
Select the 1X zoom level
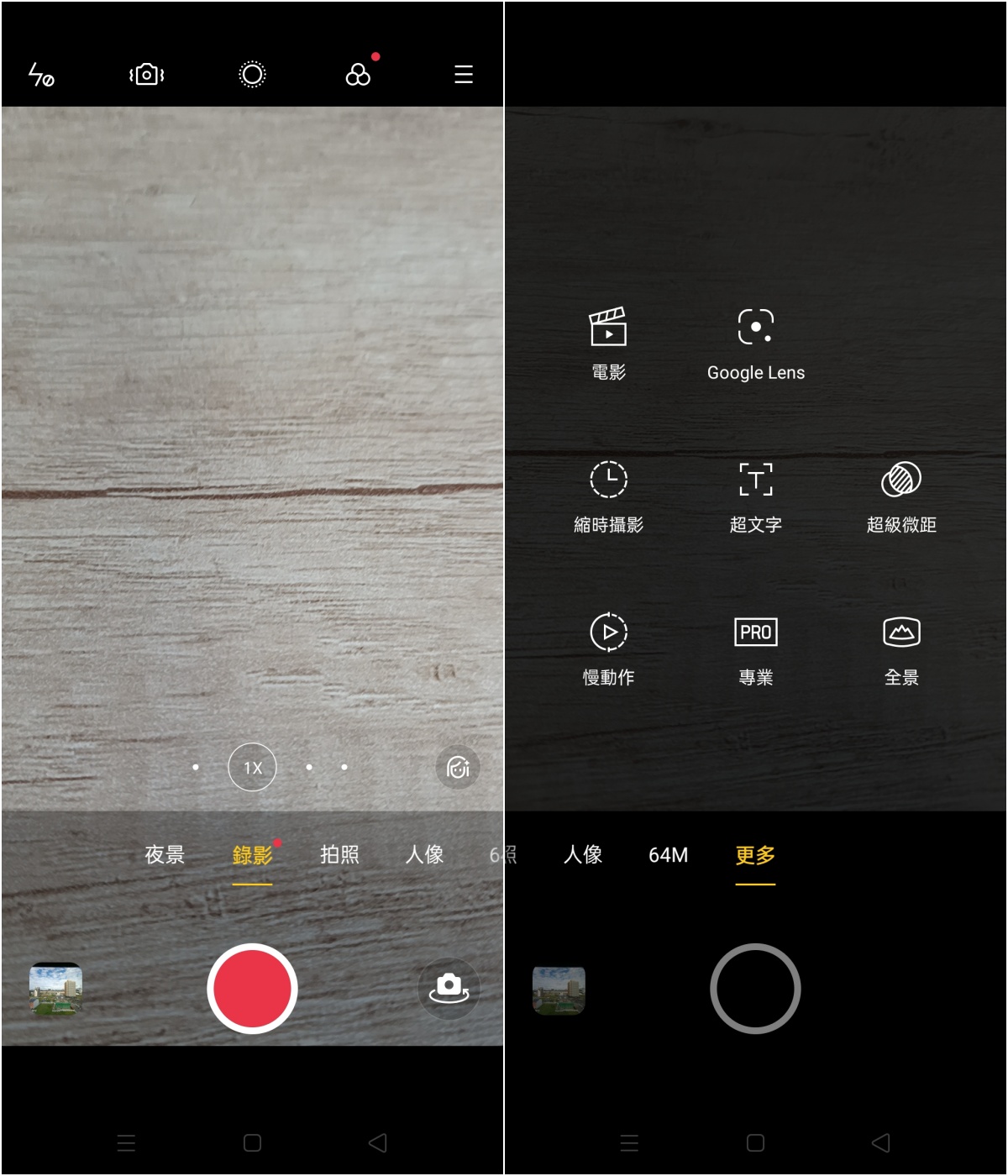[252, 767]
